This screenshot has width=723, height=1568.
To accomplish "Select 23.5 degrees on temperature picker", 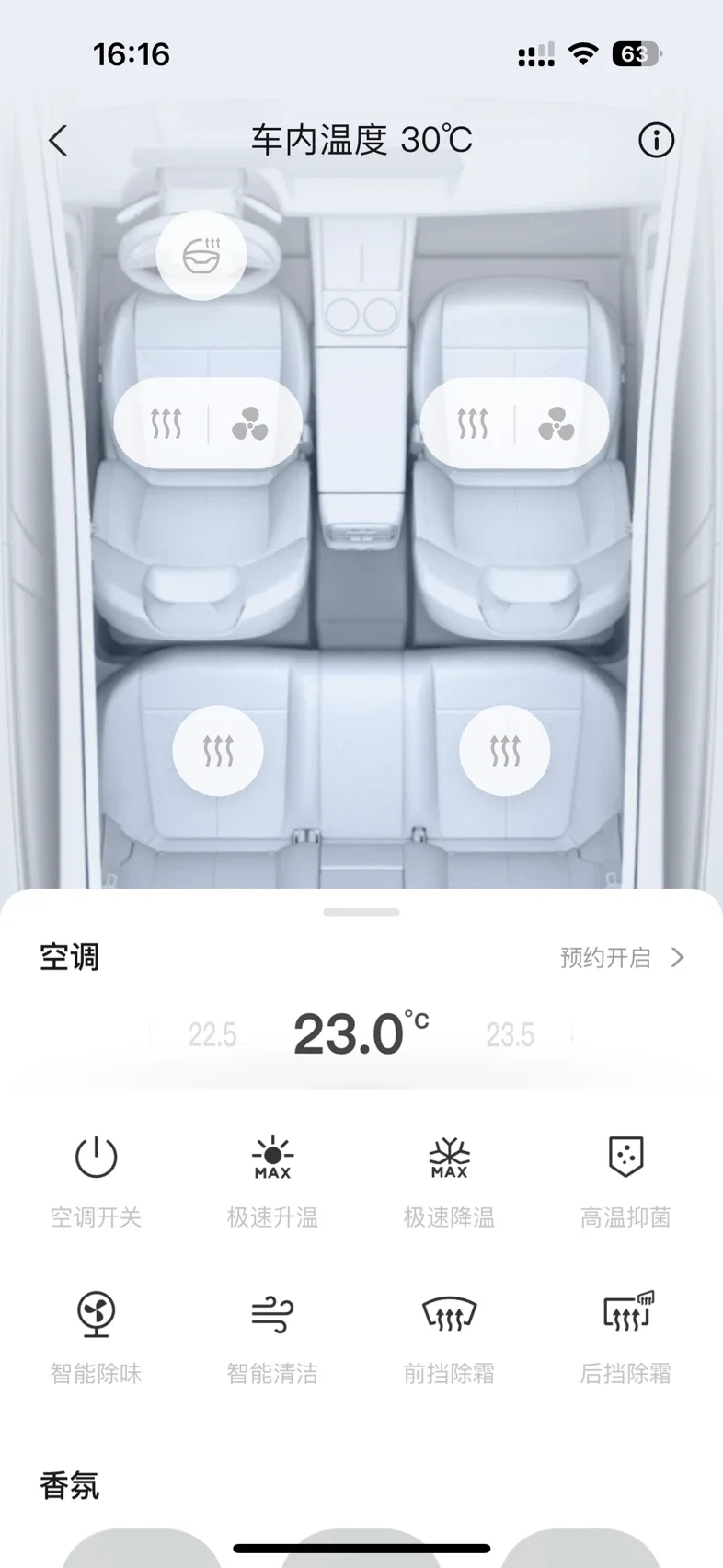I will [510, 1035].
